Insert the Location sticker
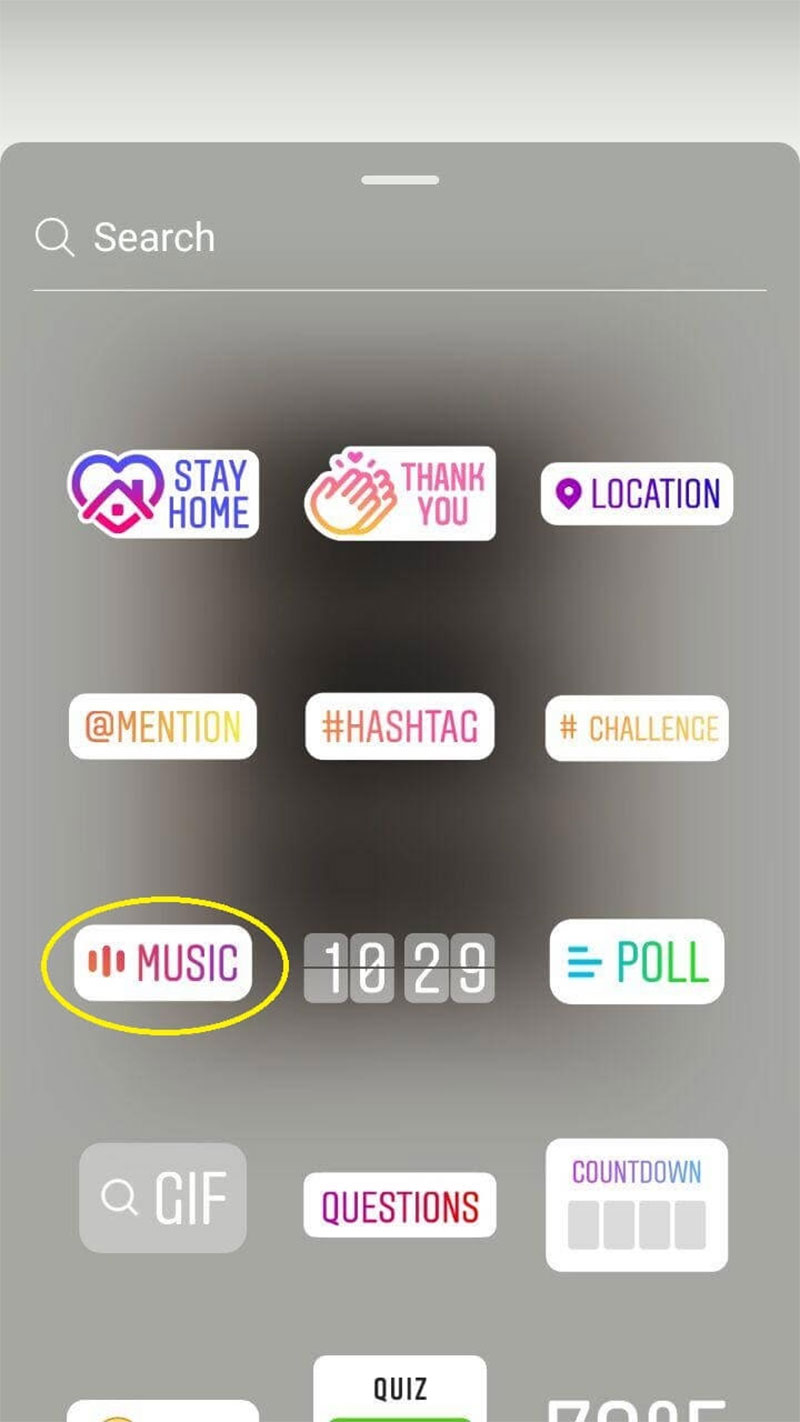800x1422 pixels. 637,494
